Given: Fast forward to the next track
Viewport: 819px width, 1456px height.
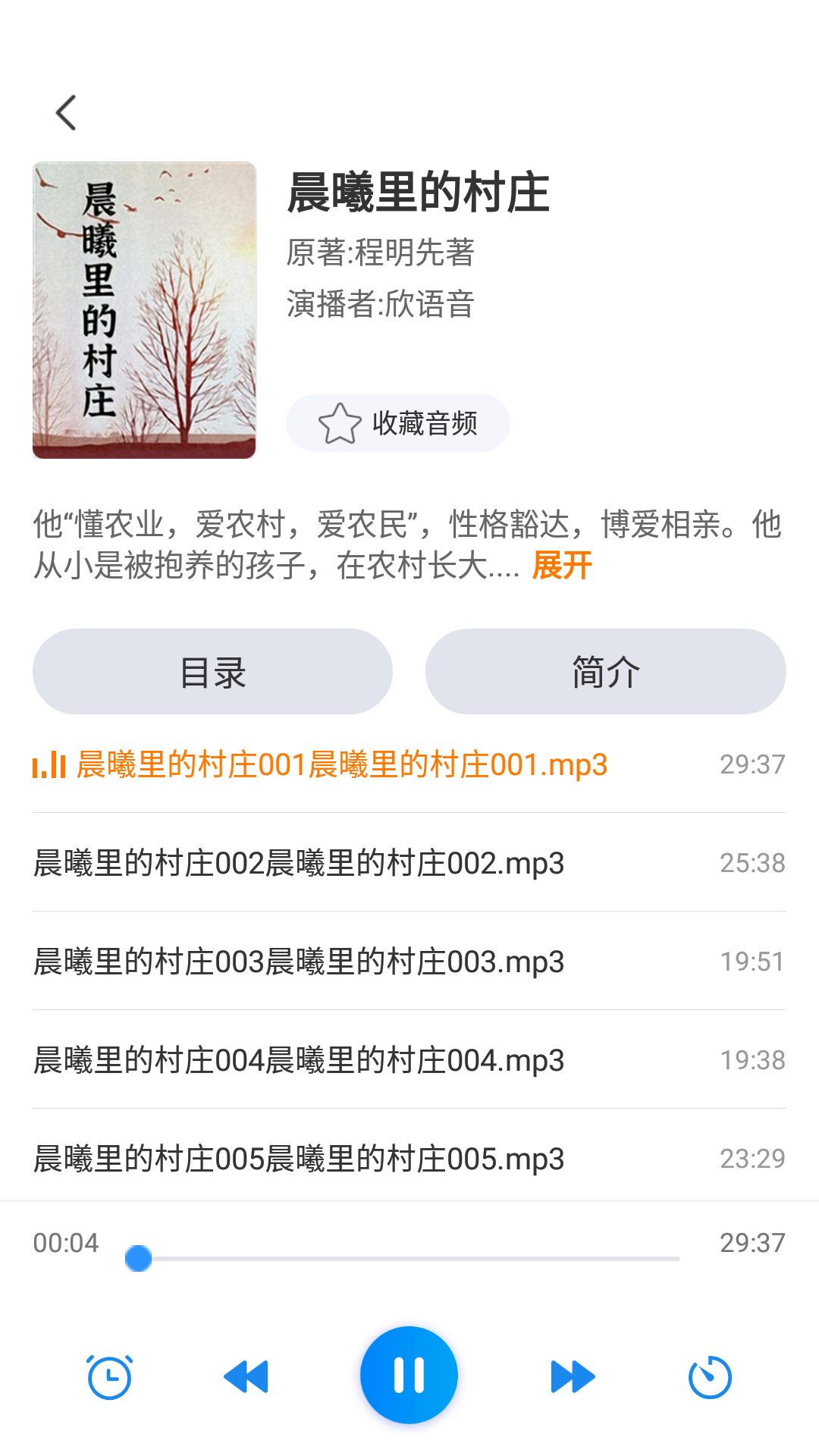Looking at the screenshot, I should [x=571, y=1376].
